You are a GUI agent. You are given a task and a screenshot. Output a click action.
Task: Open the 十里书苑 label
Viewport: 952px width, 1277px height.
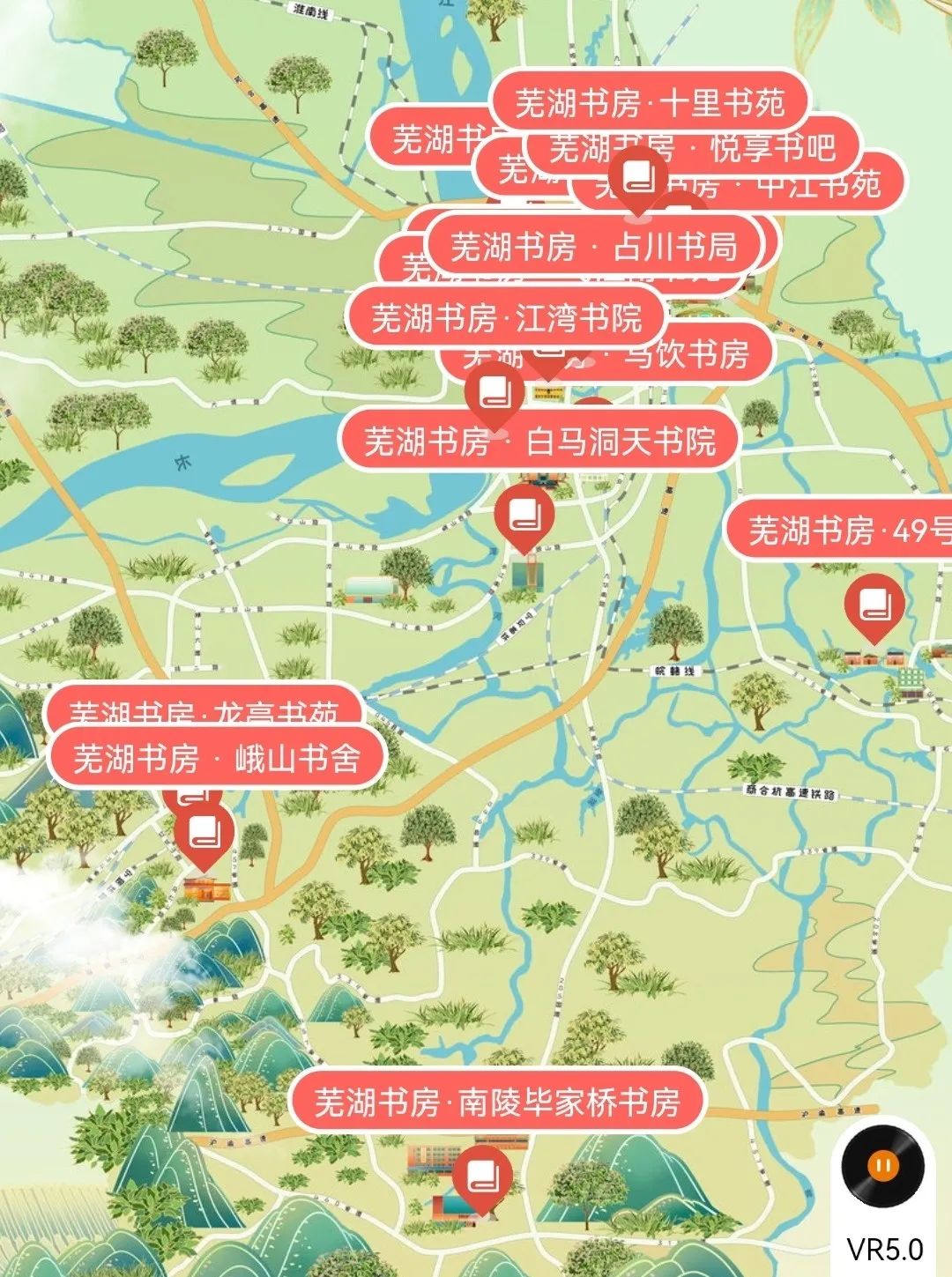click(x=650, y=103)
